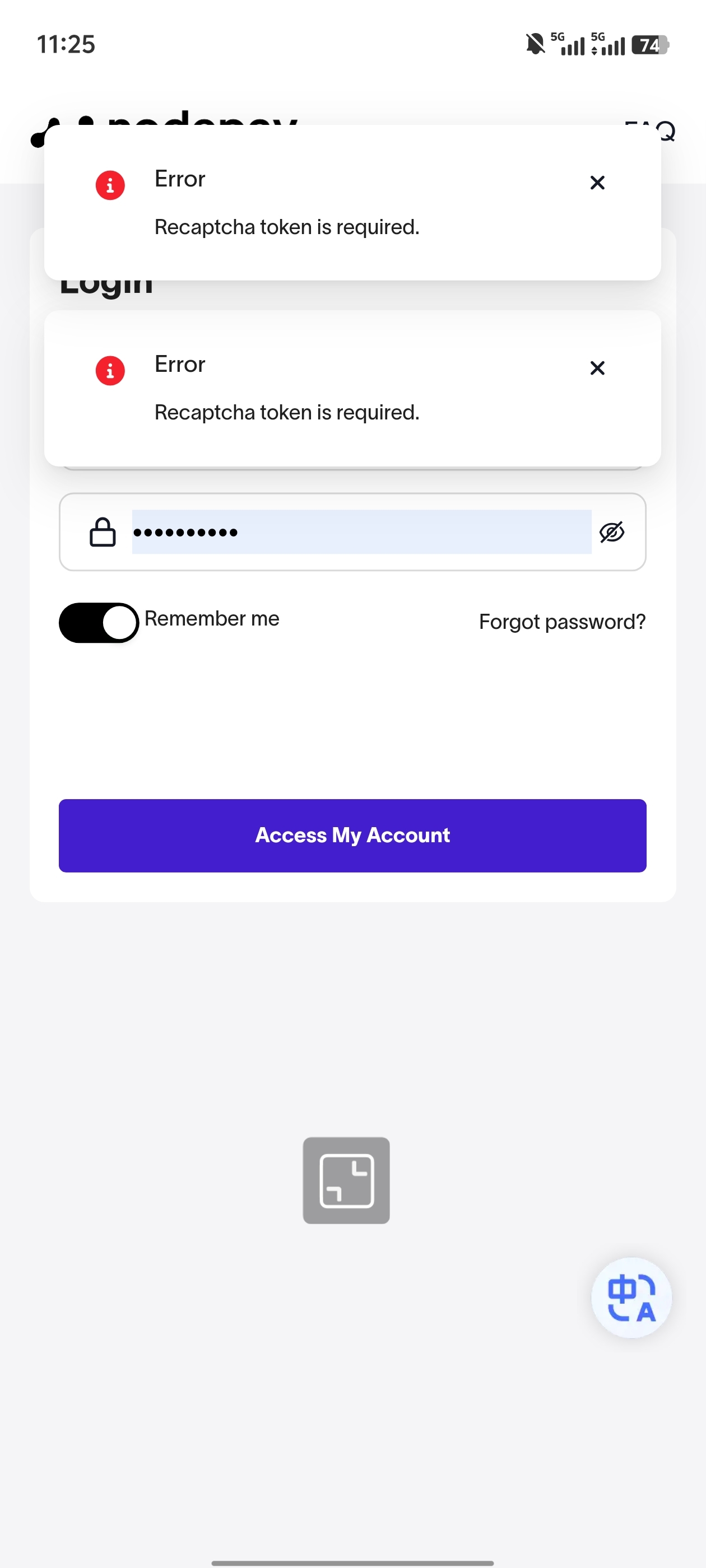Select the lock icon in the password field
Viewport: 706px width, 1568px height.
pyautogui.click(x=103, y=533)
